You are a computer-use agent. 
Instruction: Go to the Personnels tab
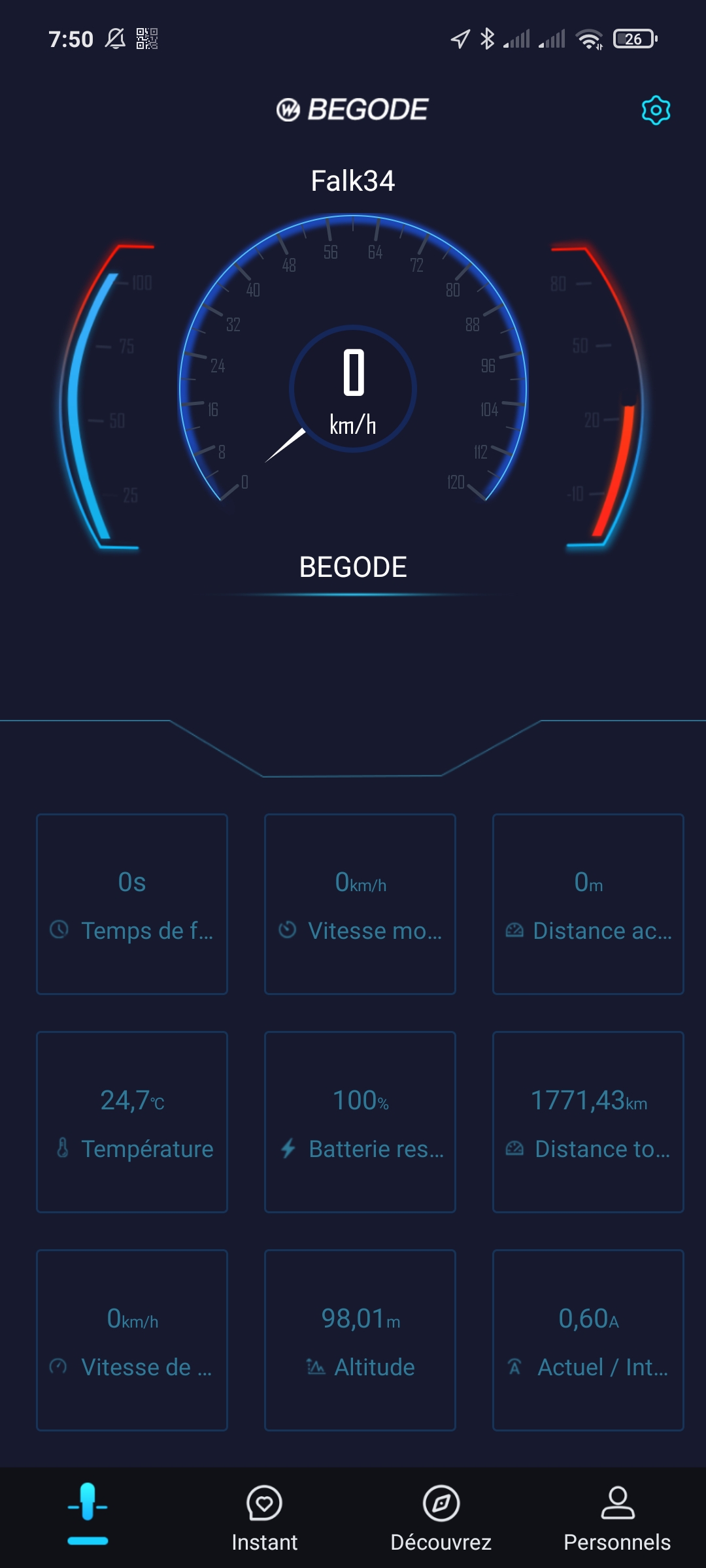[x=617, y=1518]
